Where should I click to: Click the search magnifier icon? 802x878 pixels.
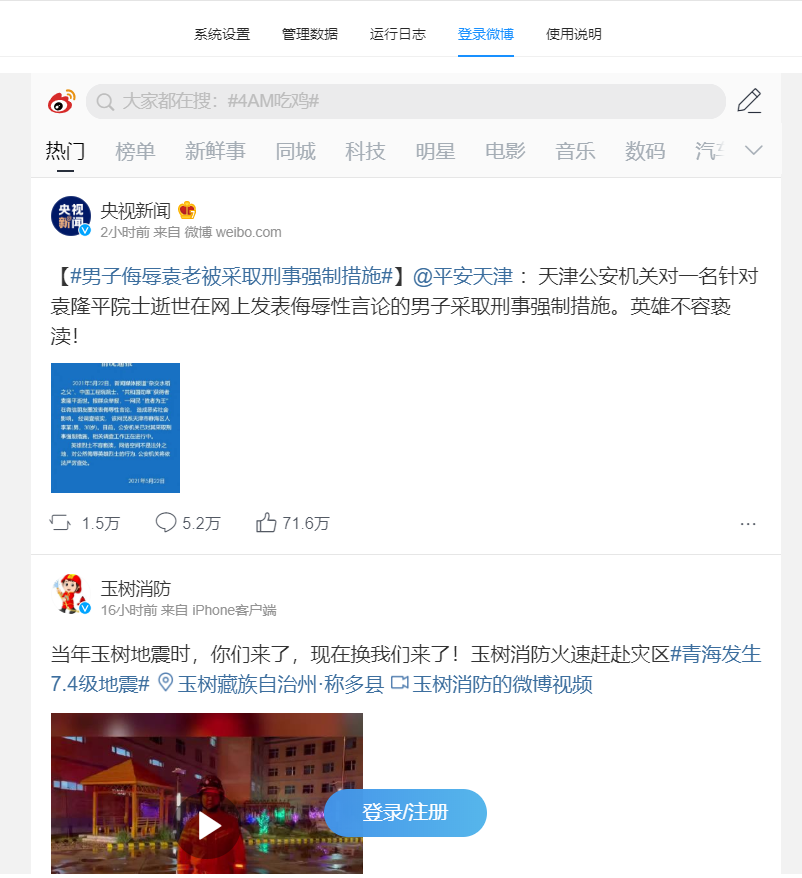click(x=106, y=101)
